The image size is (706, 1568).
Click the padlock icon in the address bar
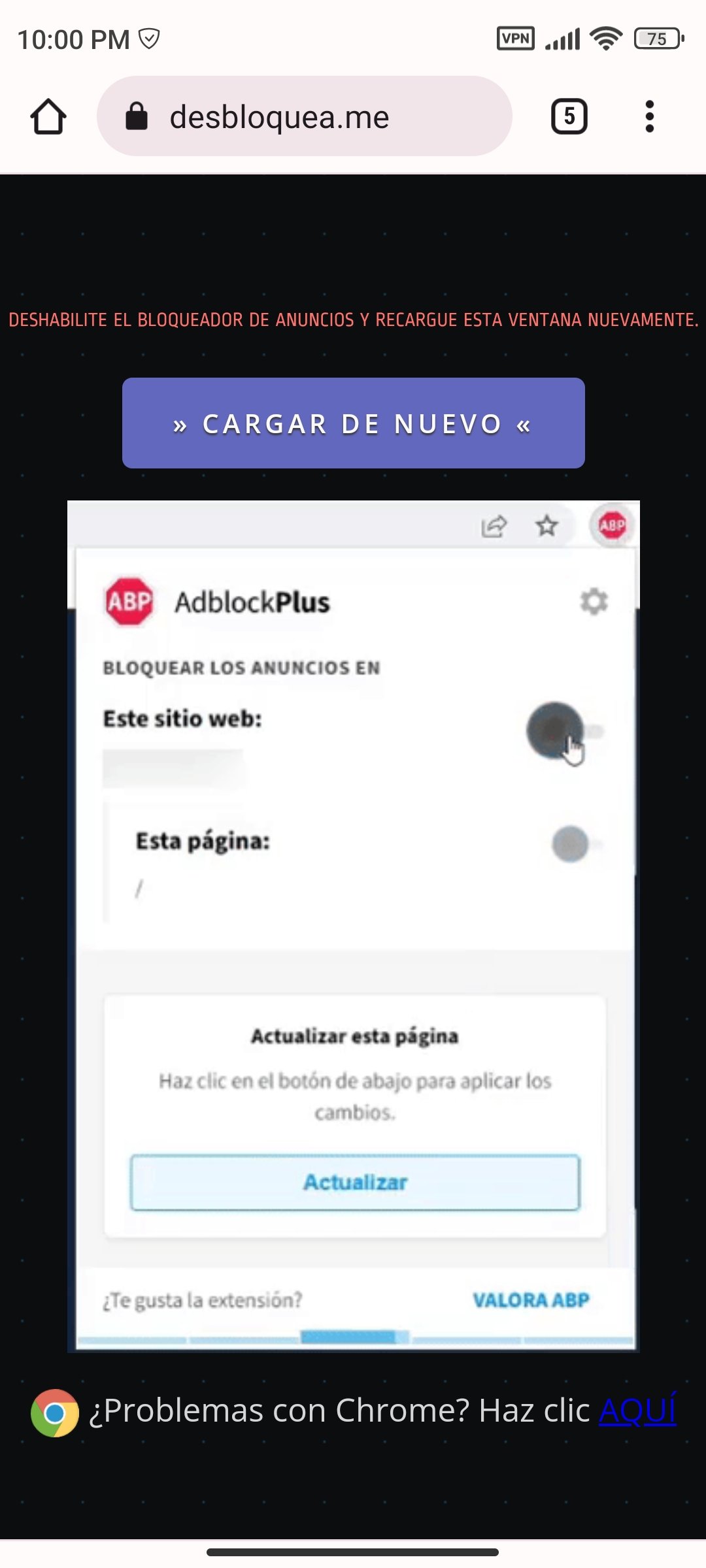point(135,116)
